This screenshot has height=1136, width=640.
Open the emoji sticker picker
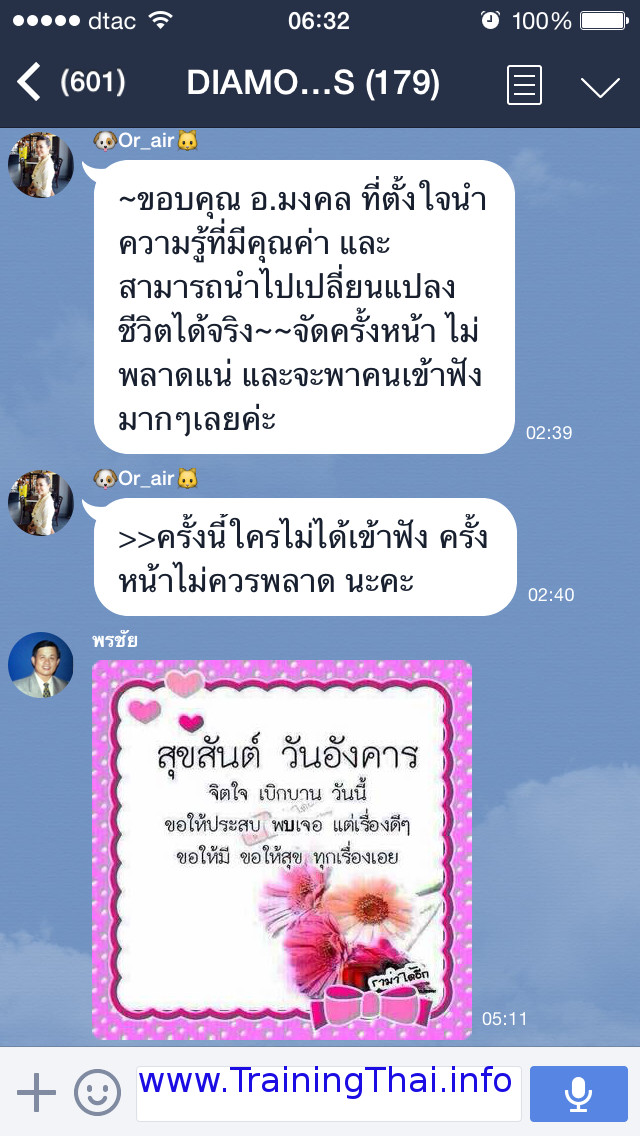point(97,1093)
